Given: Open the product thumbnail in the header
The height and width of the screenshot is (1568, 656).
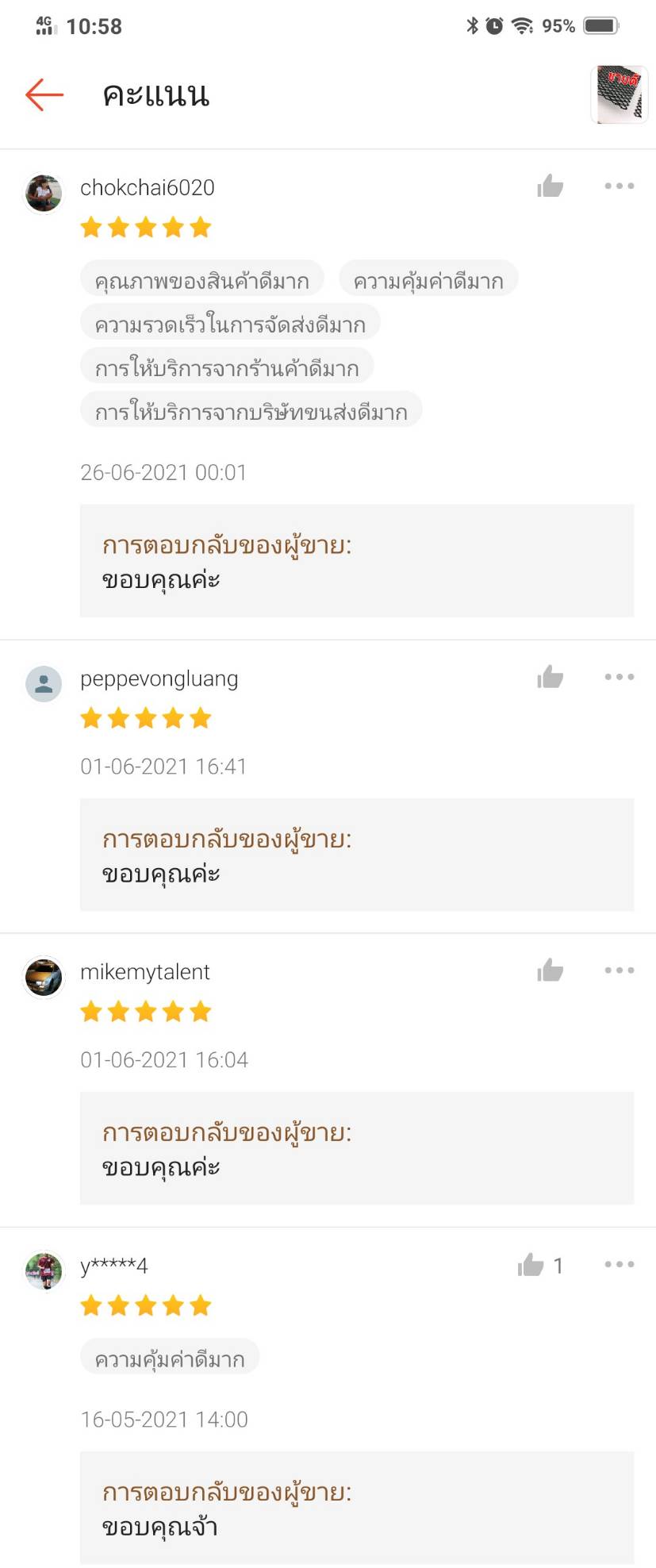Looking at the screenshot, I should 619,94.
